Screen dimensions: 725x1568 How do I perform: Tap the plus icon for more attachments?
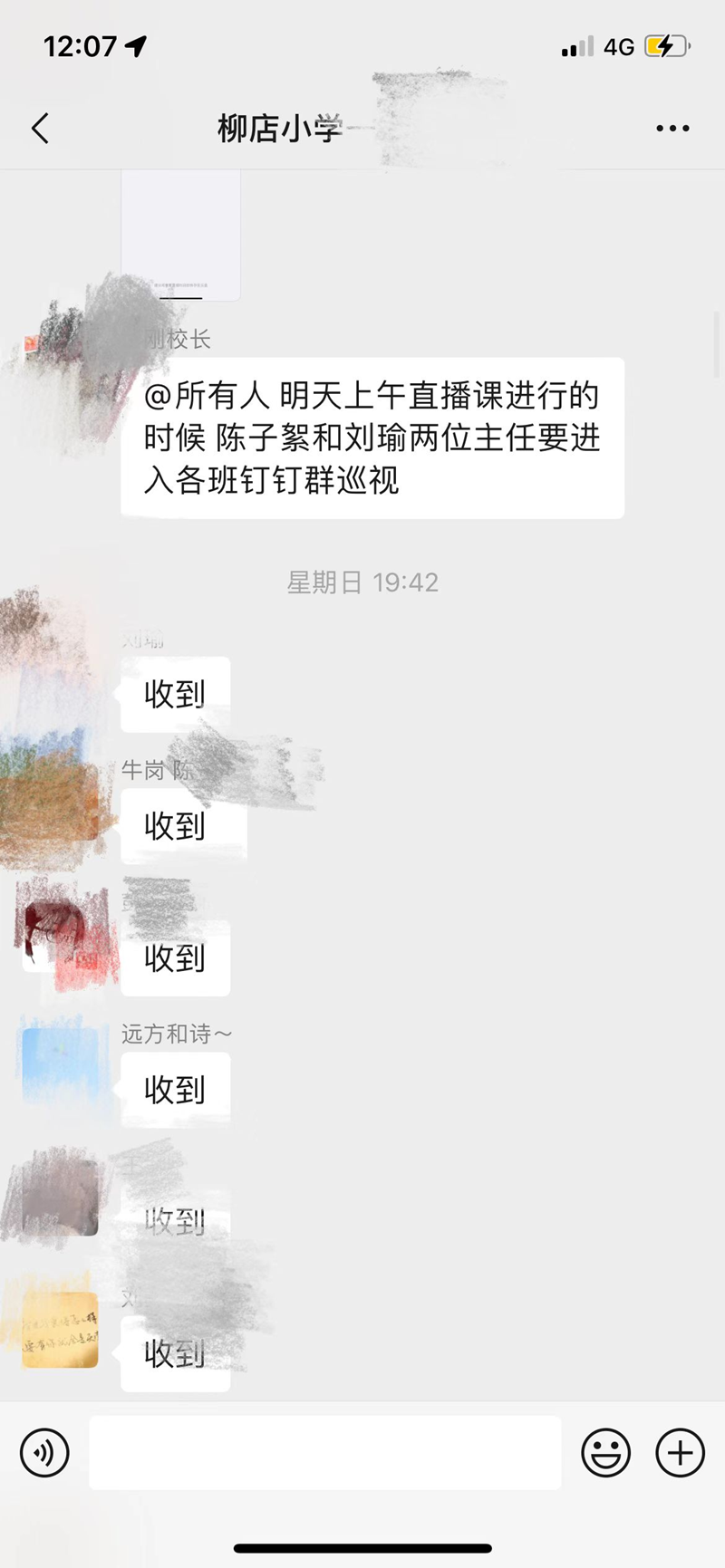(x=678, y=1452)
